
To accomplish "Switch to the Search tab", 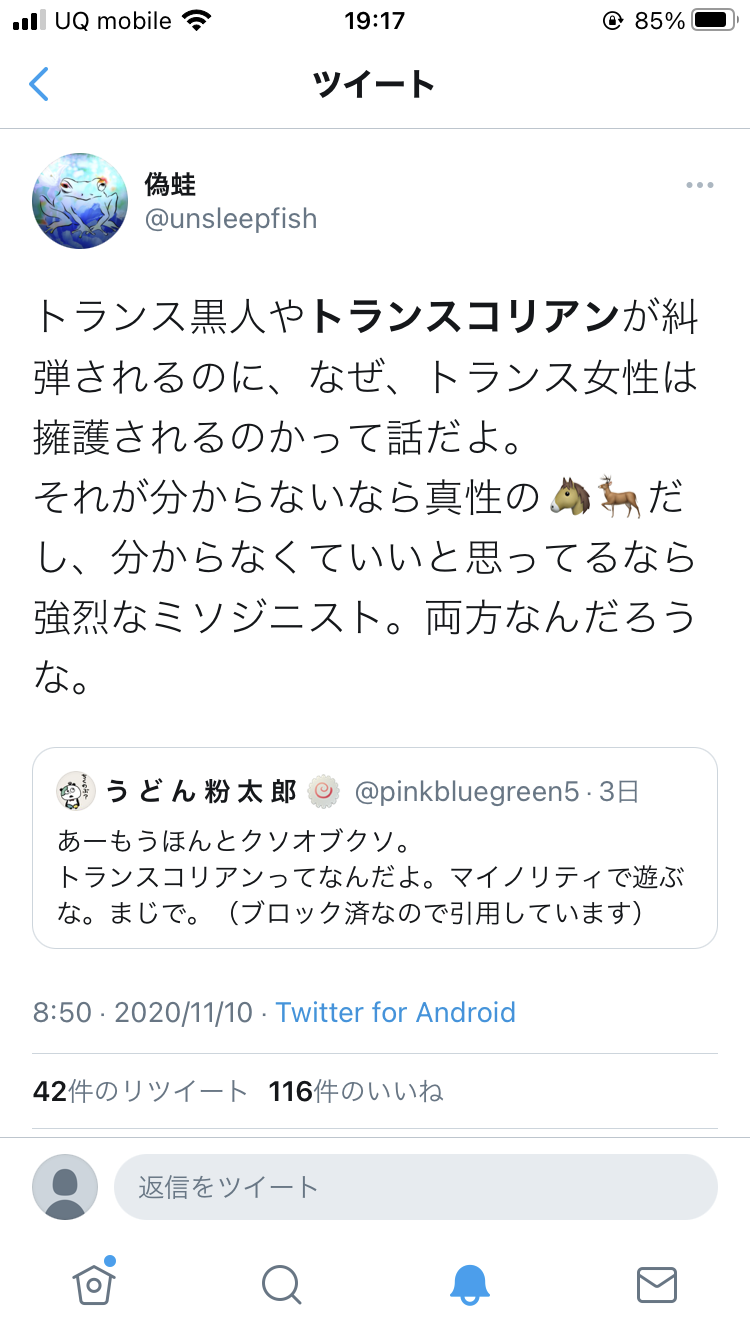I will [281, 1284].
